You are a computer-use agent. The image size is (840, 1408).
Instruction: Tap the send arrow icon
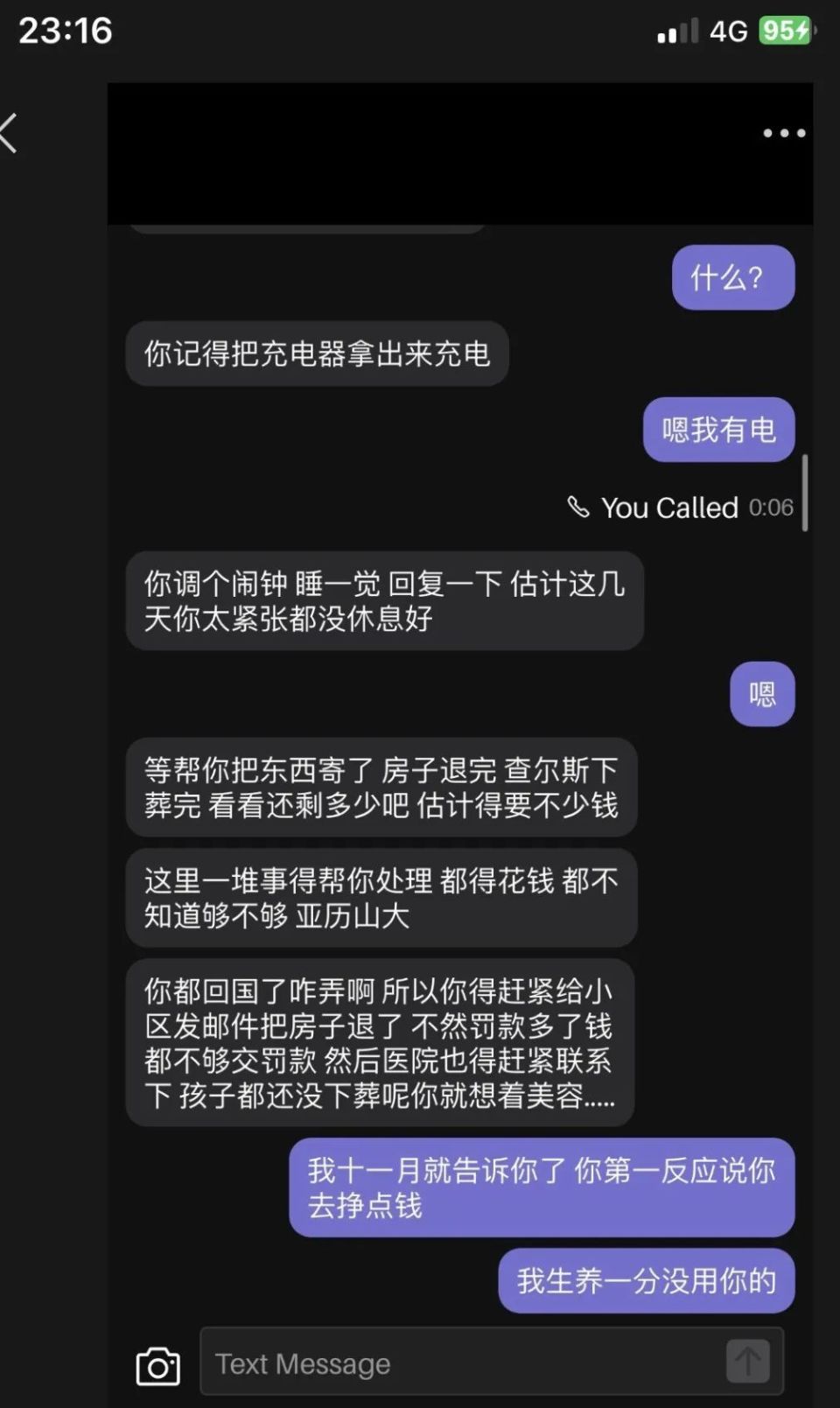pyautogui.click(x=748, y=1362)
